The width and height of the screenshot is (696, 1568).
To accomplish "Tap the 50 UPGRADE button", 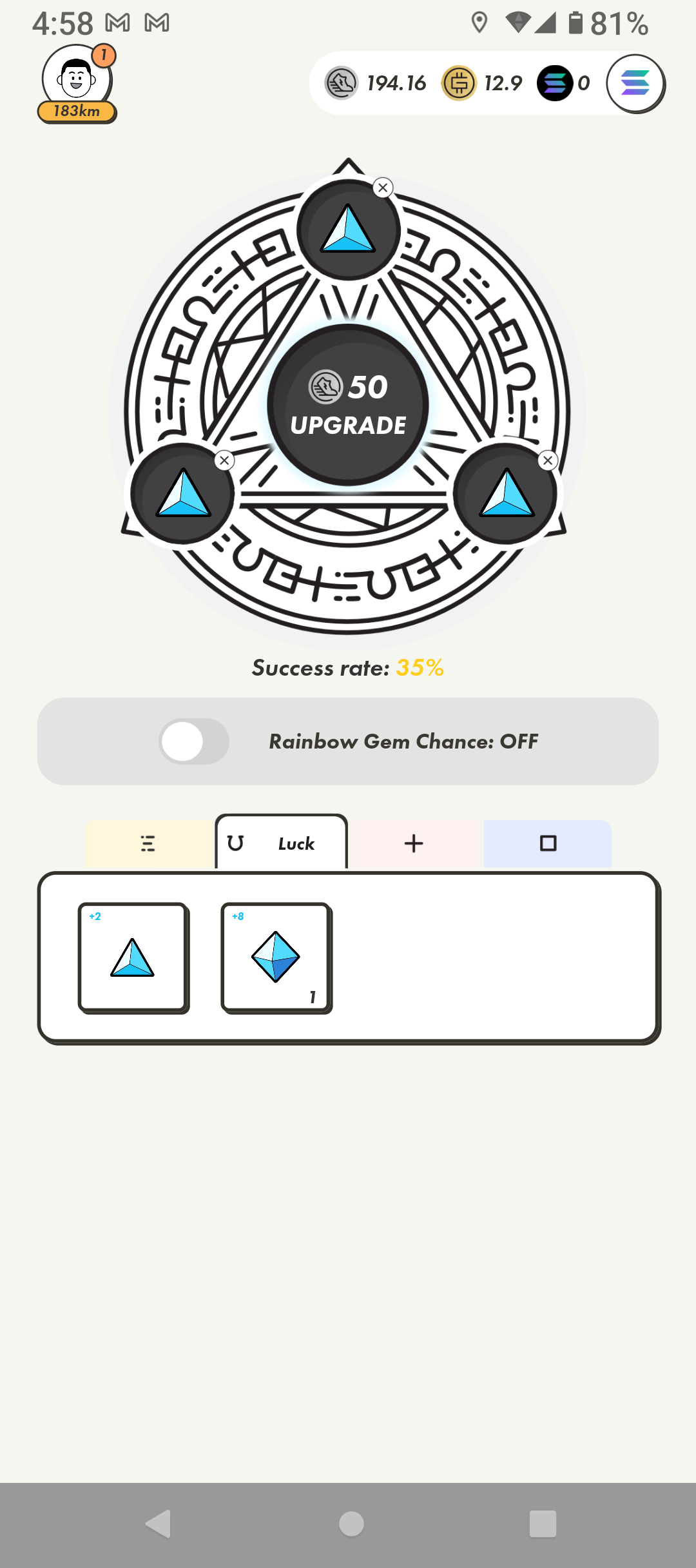I will 348,405.
